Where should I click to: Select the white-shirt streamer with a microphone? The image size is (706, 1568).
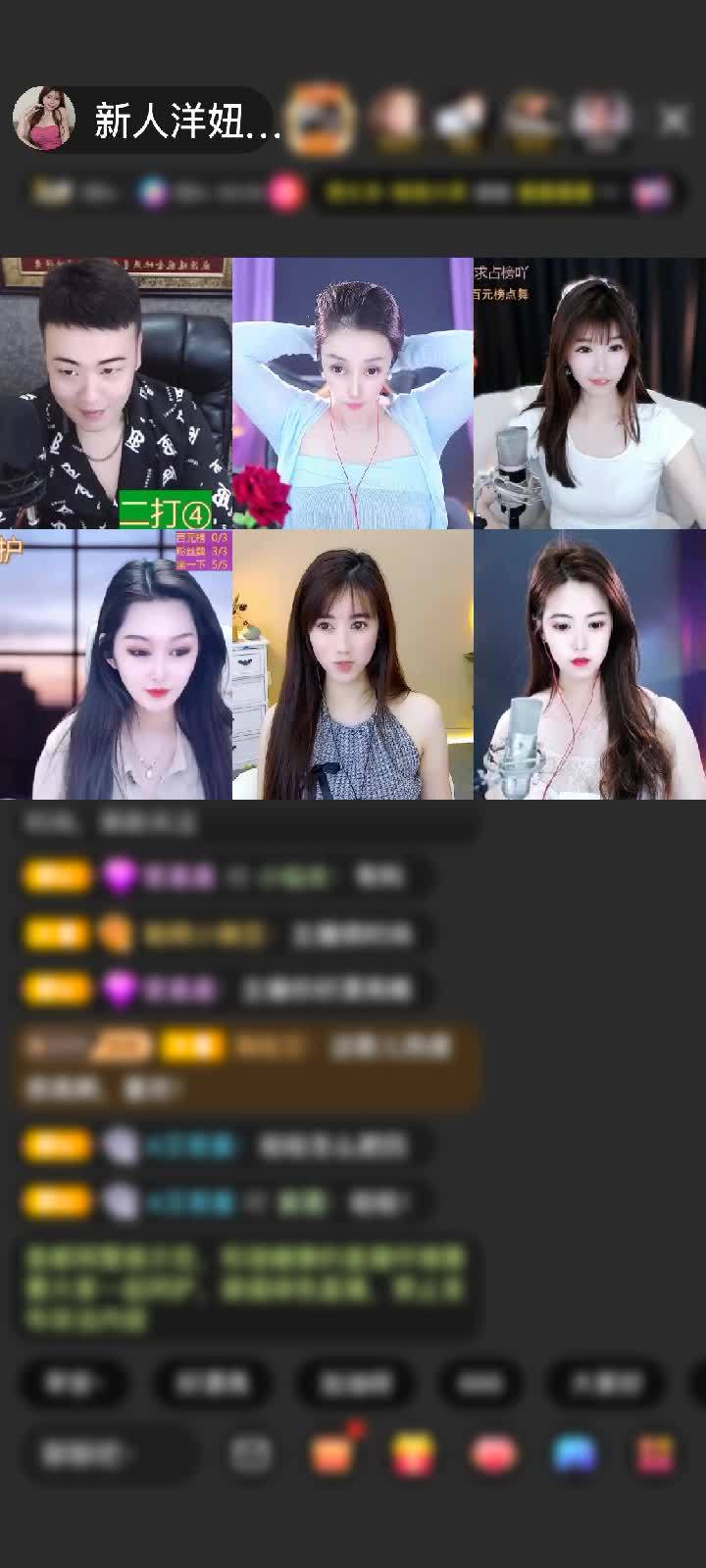click(x=589, y=392)
